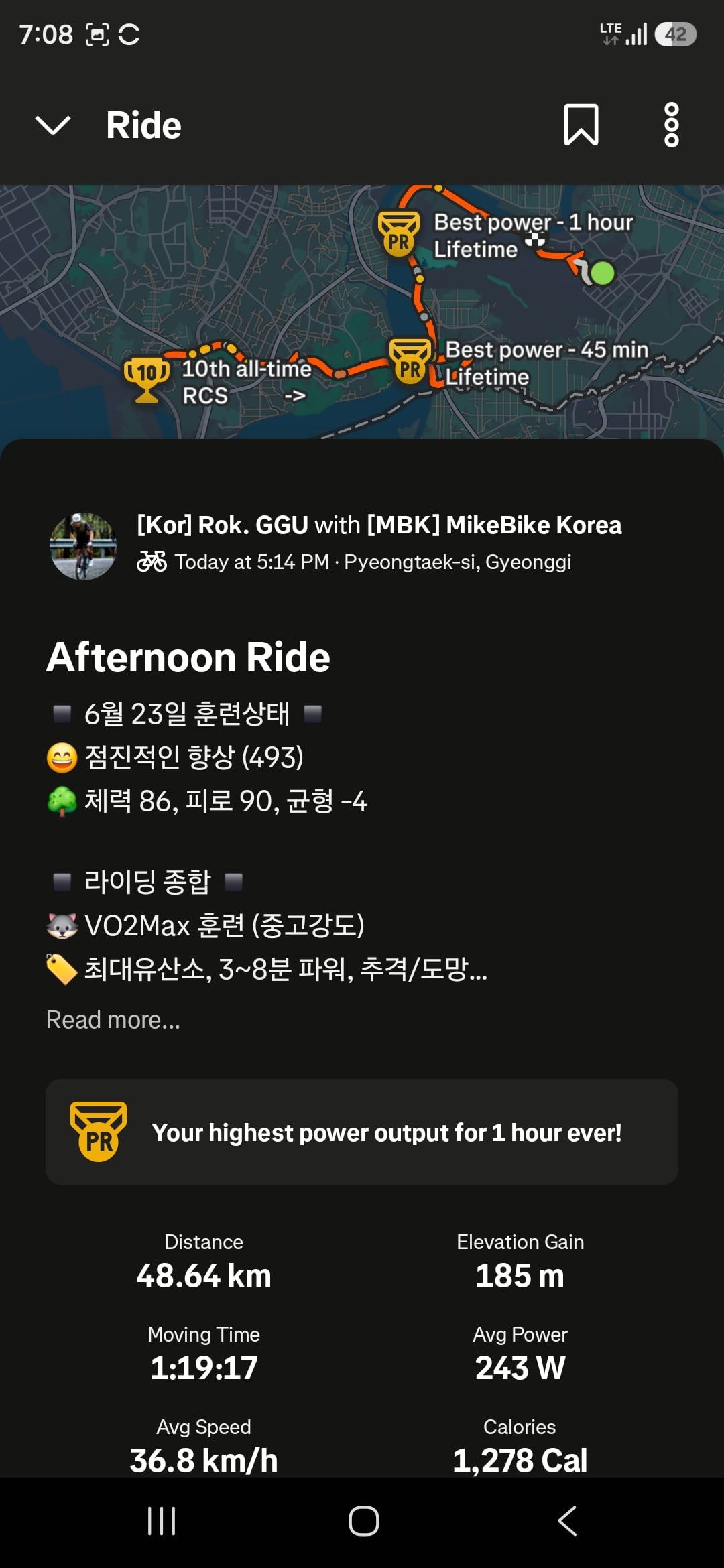Go back using the system back button
The image size is (724, 1568).
click(567, 1521)
